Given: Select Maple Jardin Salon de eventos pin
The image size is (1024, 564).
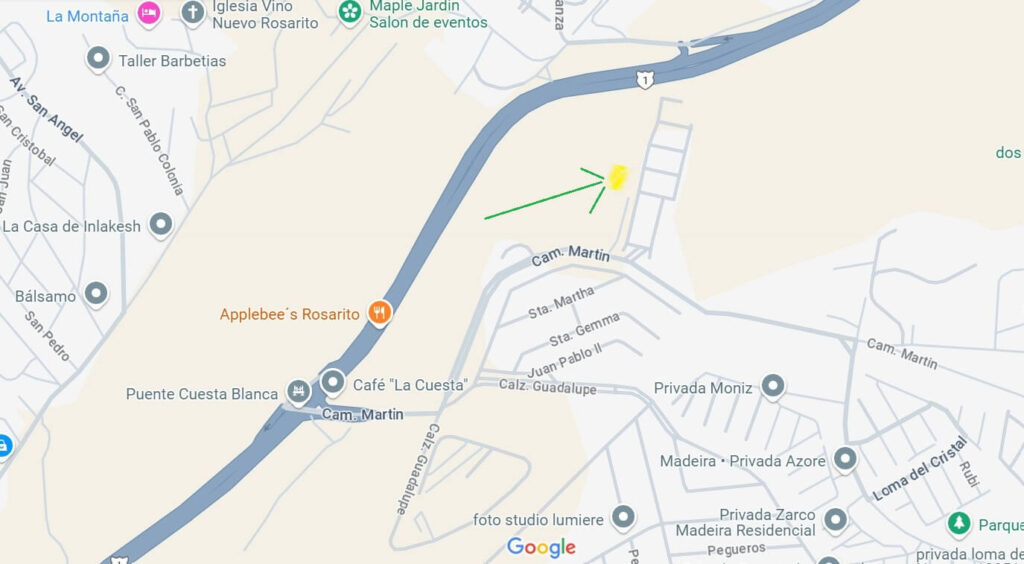Looking at the screenshot, I should 350,12.
